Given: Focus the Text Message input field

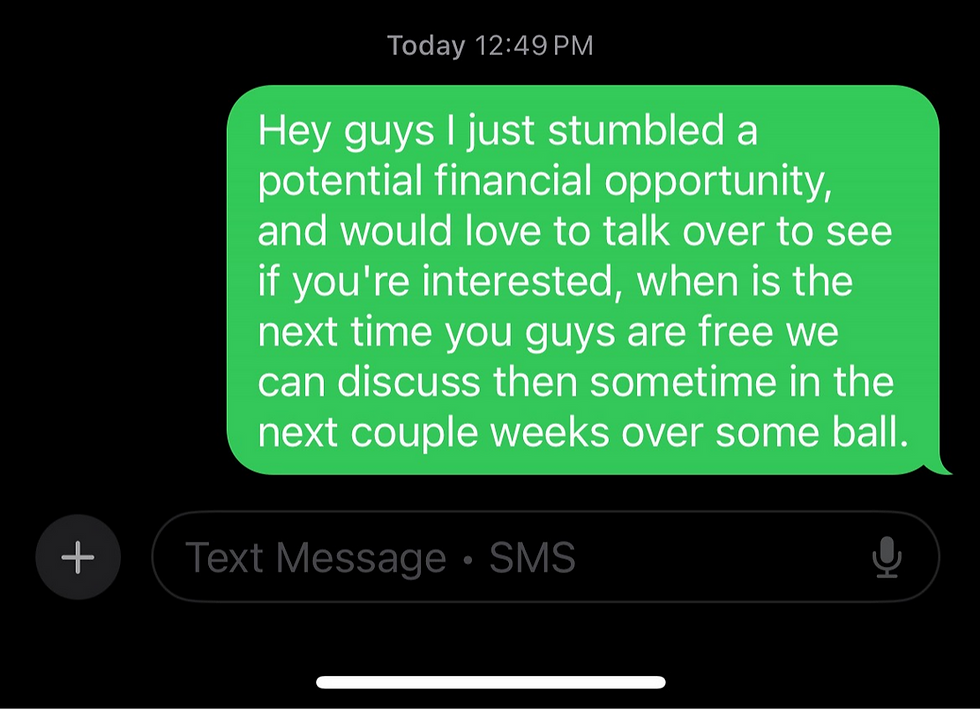Looking at the screenshot, I should click(500, 557).
